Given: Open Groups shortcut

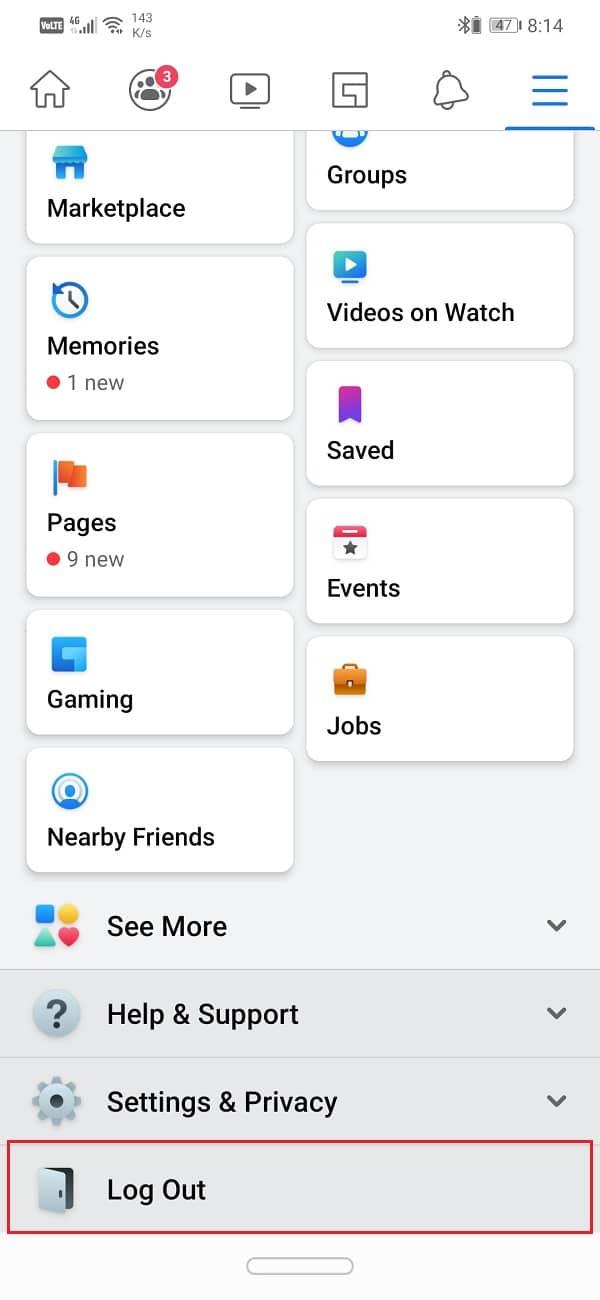Looking at the screenshot, I should coord(440,170).
